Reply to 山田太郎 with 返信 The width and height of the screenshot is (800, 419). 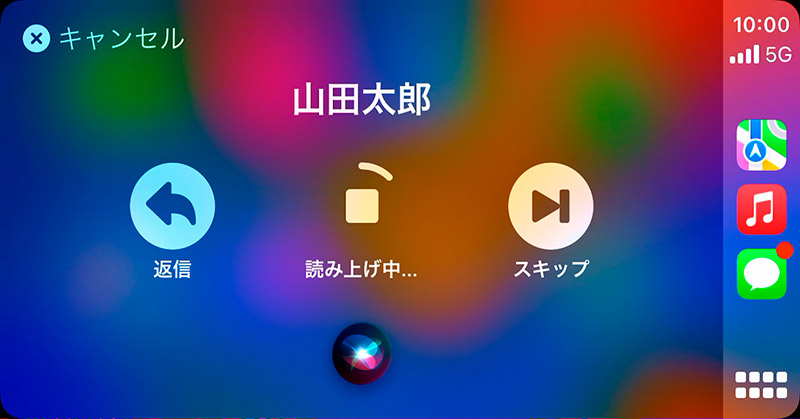[172, 205]
